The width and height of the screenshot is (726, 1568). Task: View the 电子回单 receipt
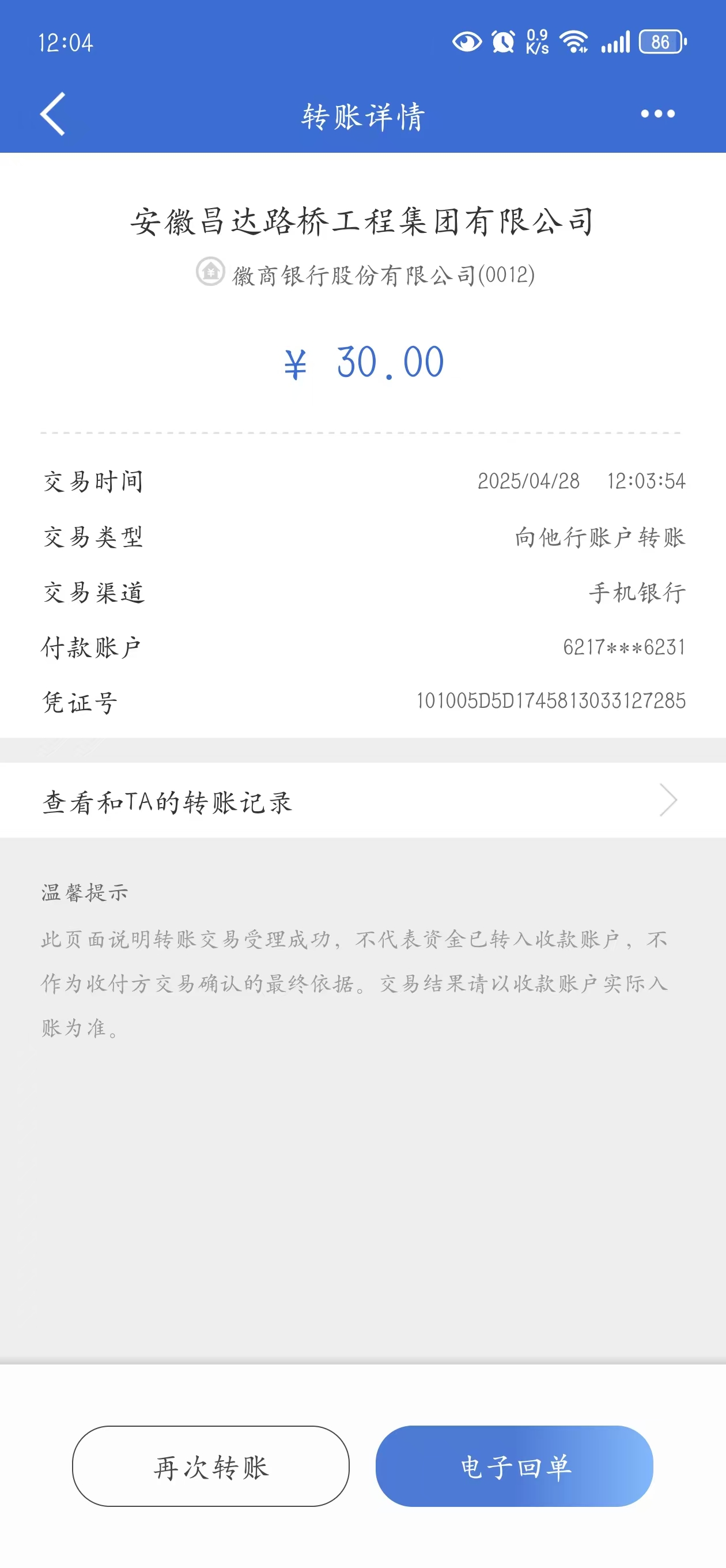514,1467
